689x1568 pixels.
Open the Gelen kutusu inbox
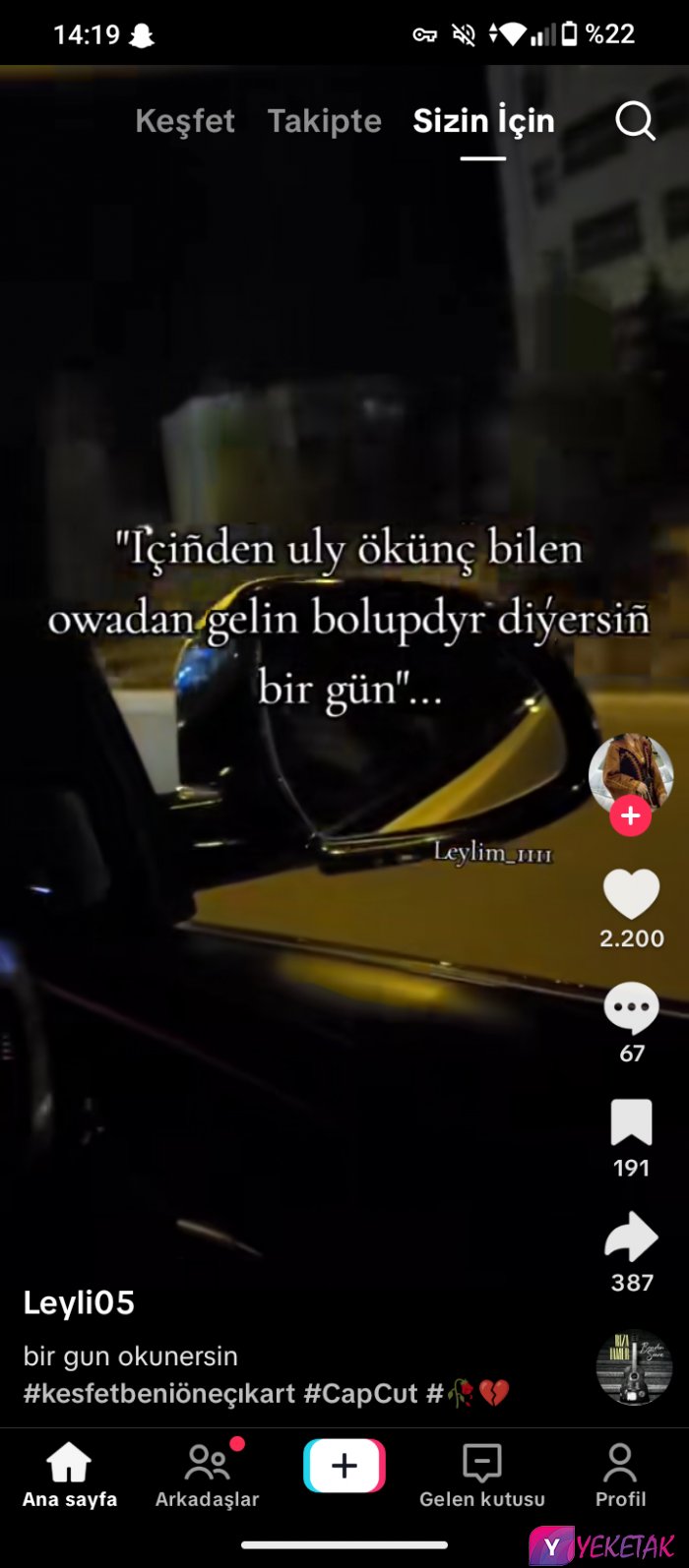[481, 1475]
